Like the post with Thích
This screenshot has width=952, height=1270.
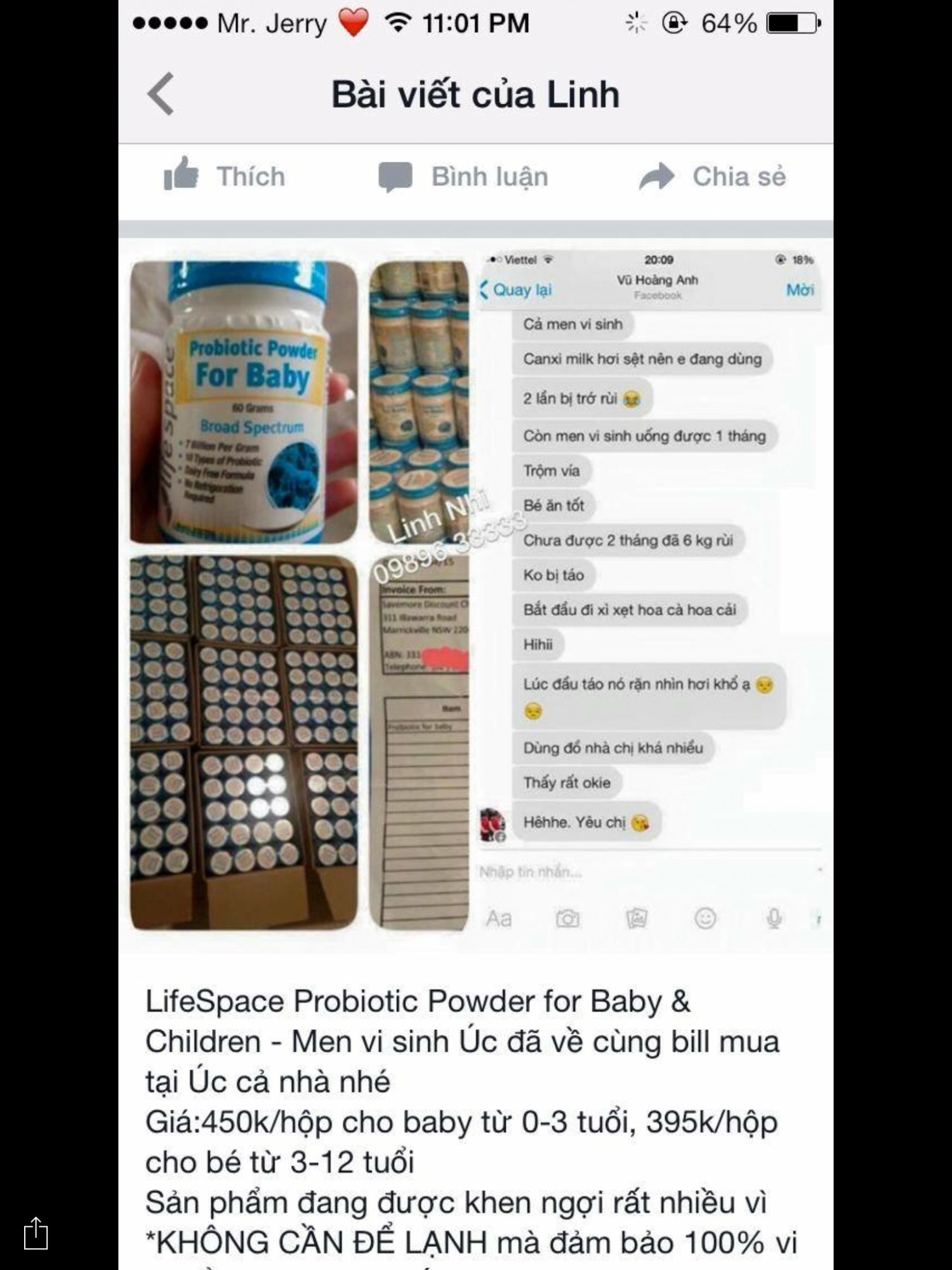pos(225,176)
